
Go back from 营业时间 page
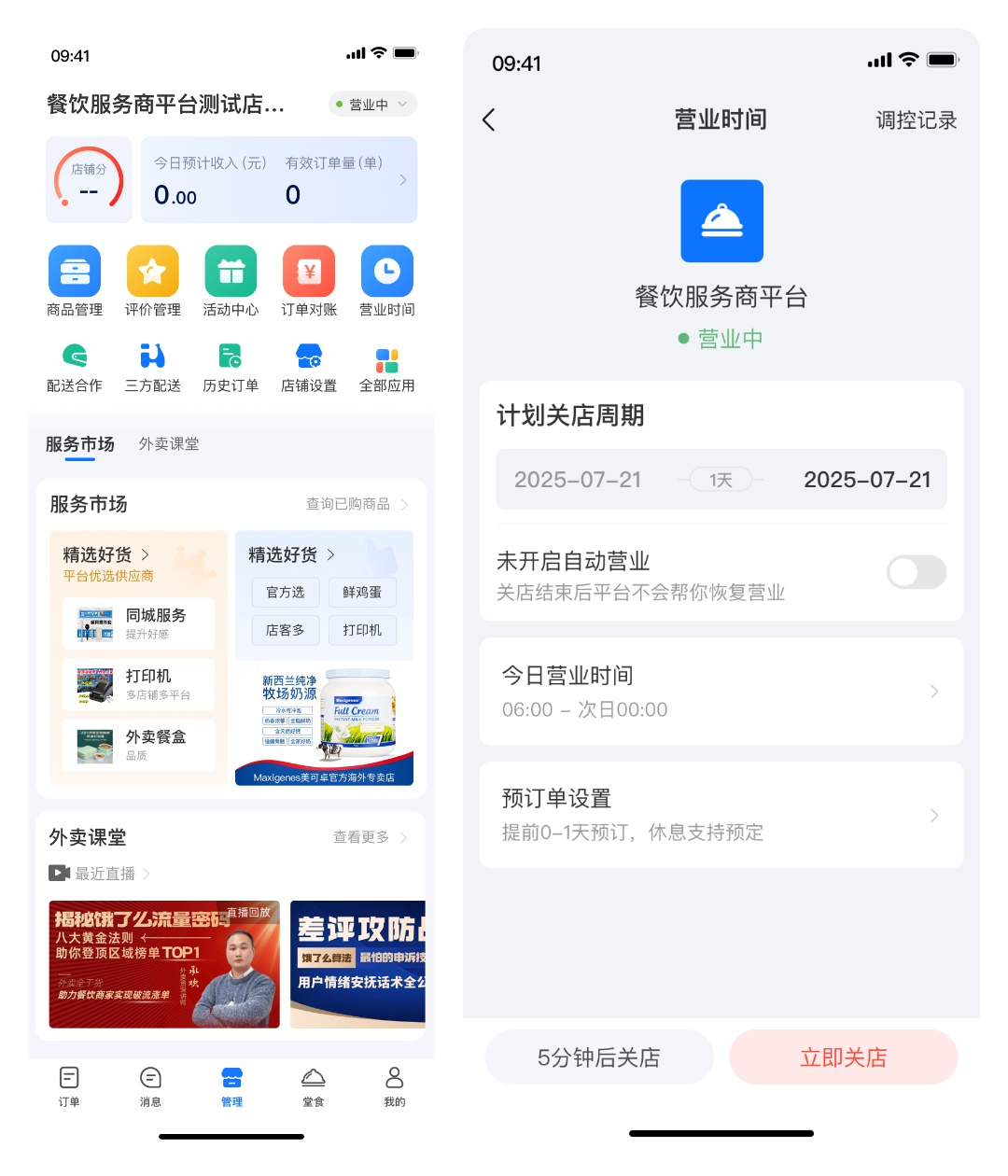coord(489,119)
